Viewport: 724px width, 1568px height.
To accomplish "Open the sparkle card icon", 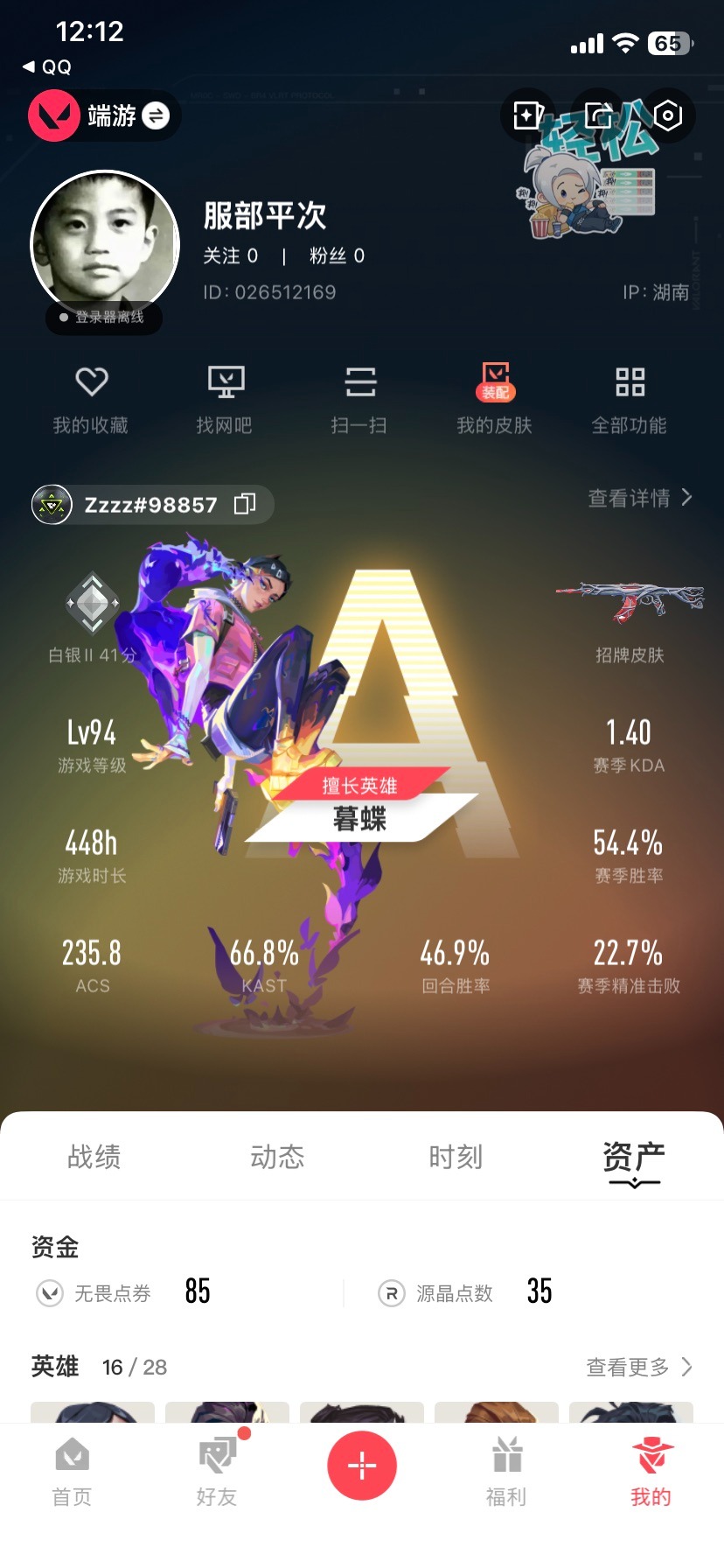I will click(527, 115).
